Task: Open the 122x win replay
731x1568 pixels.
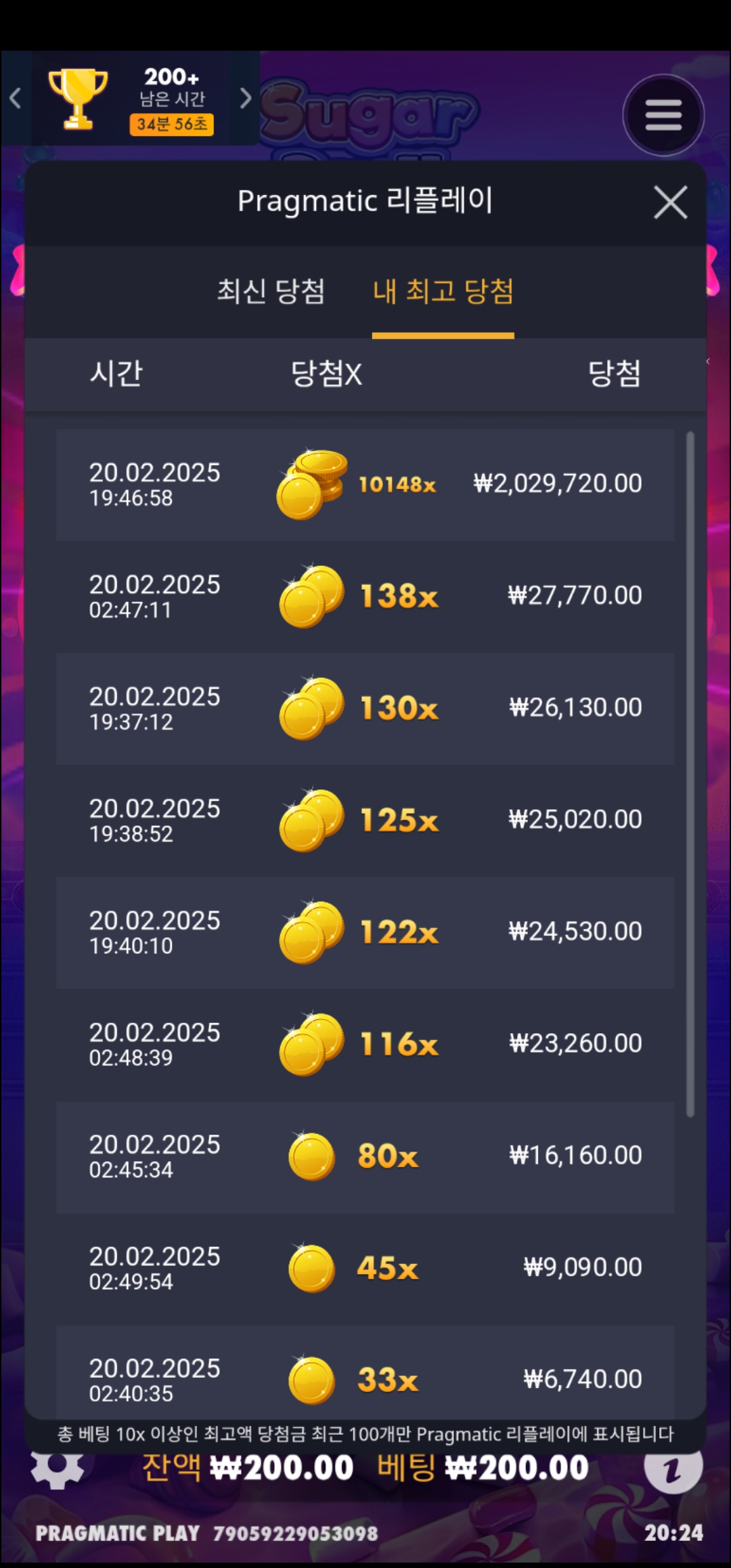Action: 365,932
